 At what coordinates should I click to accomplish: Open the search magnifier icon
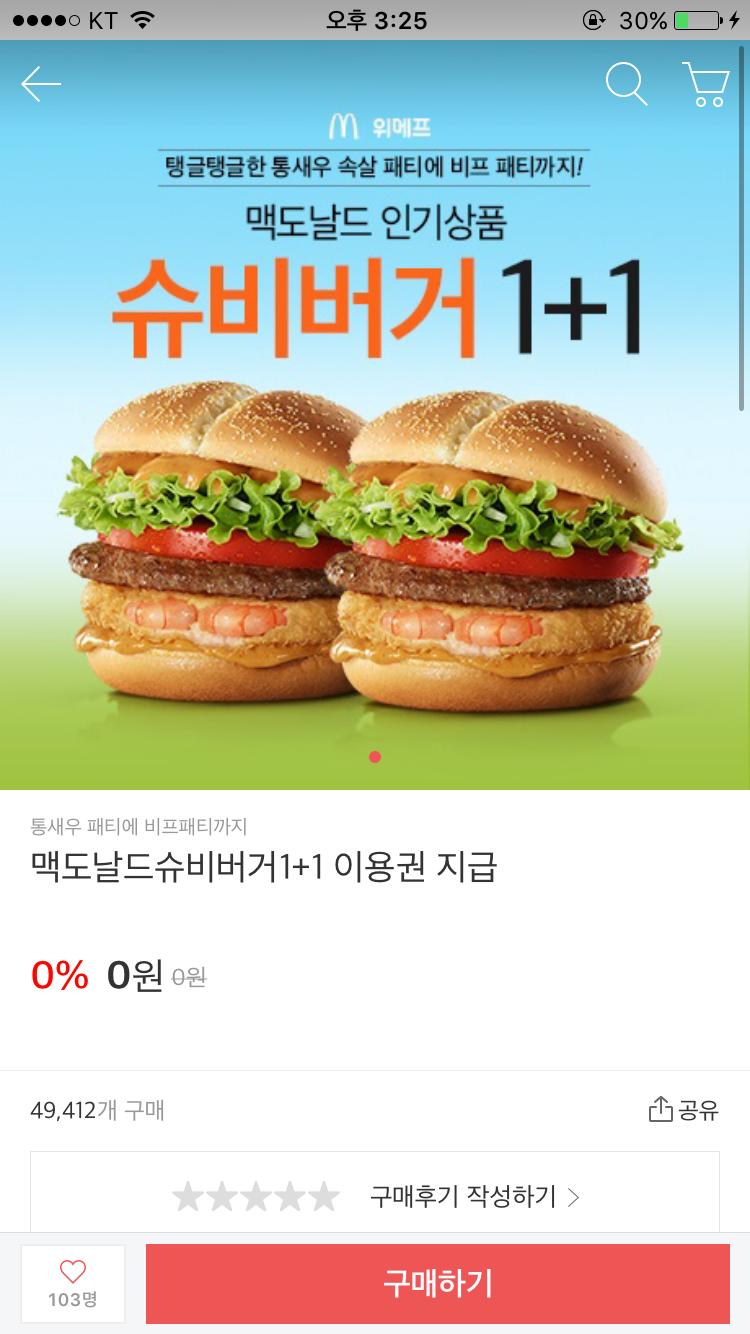click(x=627, y=84)
